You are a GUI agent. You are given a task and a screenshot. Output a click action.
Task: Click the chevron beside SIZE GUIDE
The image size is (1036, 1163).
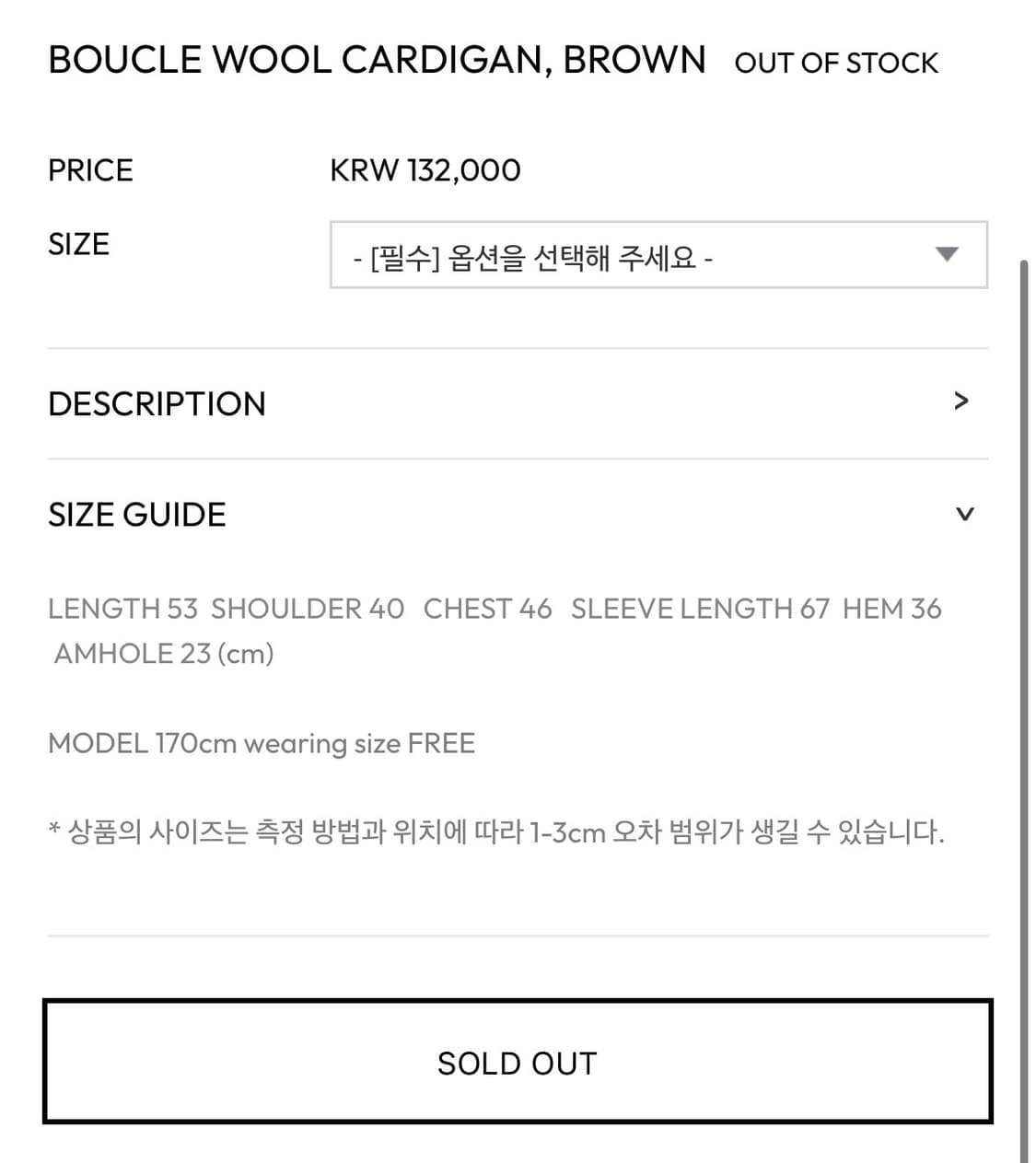click(964, 515)
